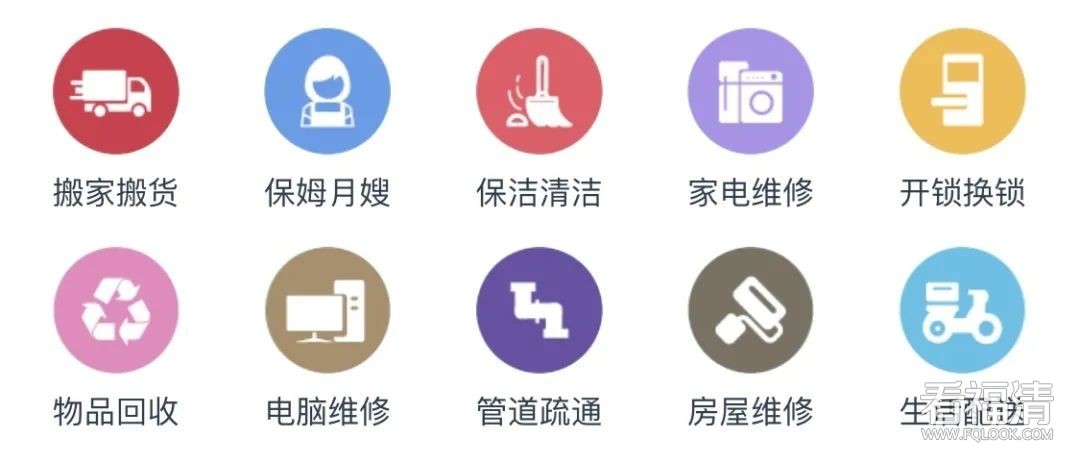Open 物品回收 recycling service
The width and height of the screenshot is (1080, 461).
click(x=115, y=311)
